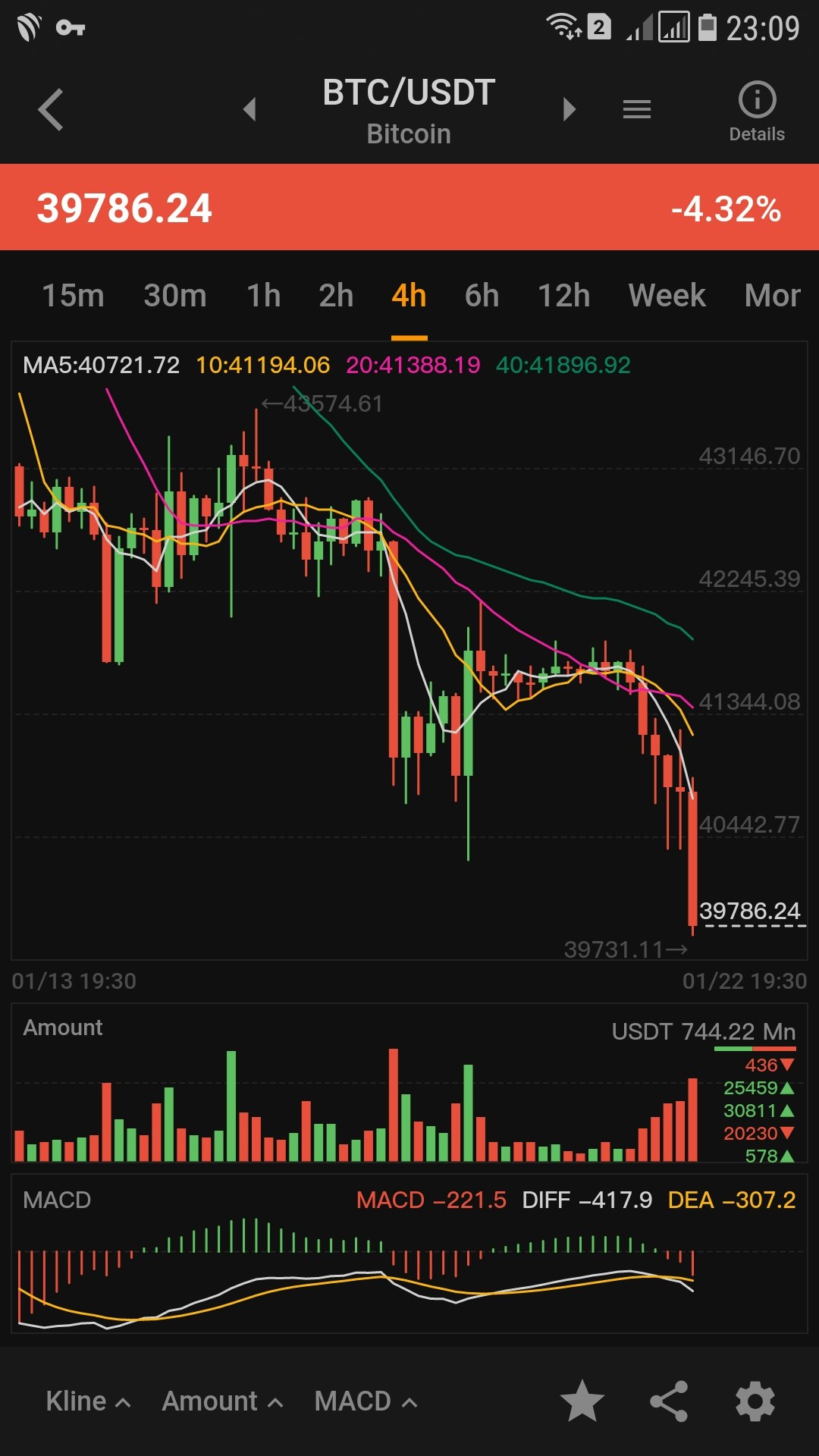Select the 30m timeframe

(x=175, y=296)
